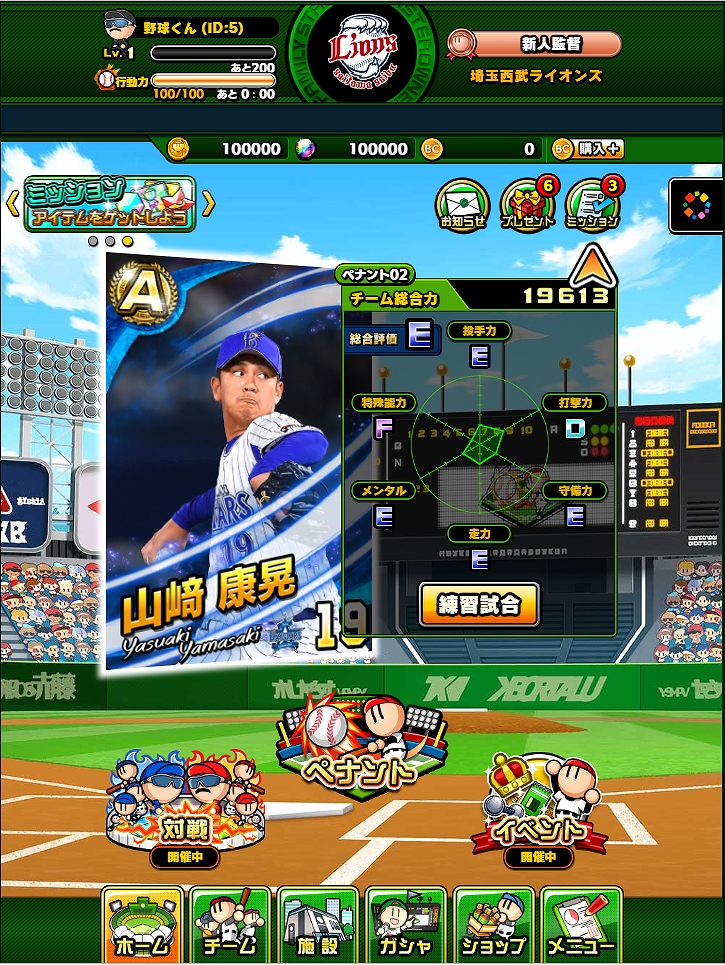725x965 pixels.
Task: Start a 練習試合 practice match
Action: [479, 604]
